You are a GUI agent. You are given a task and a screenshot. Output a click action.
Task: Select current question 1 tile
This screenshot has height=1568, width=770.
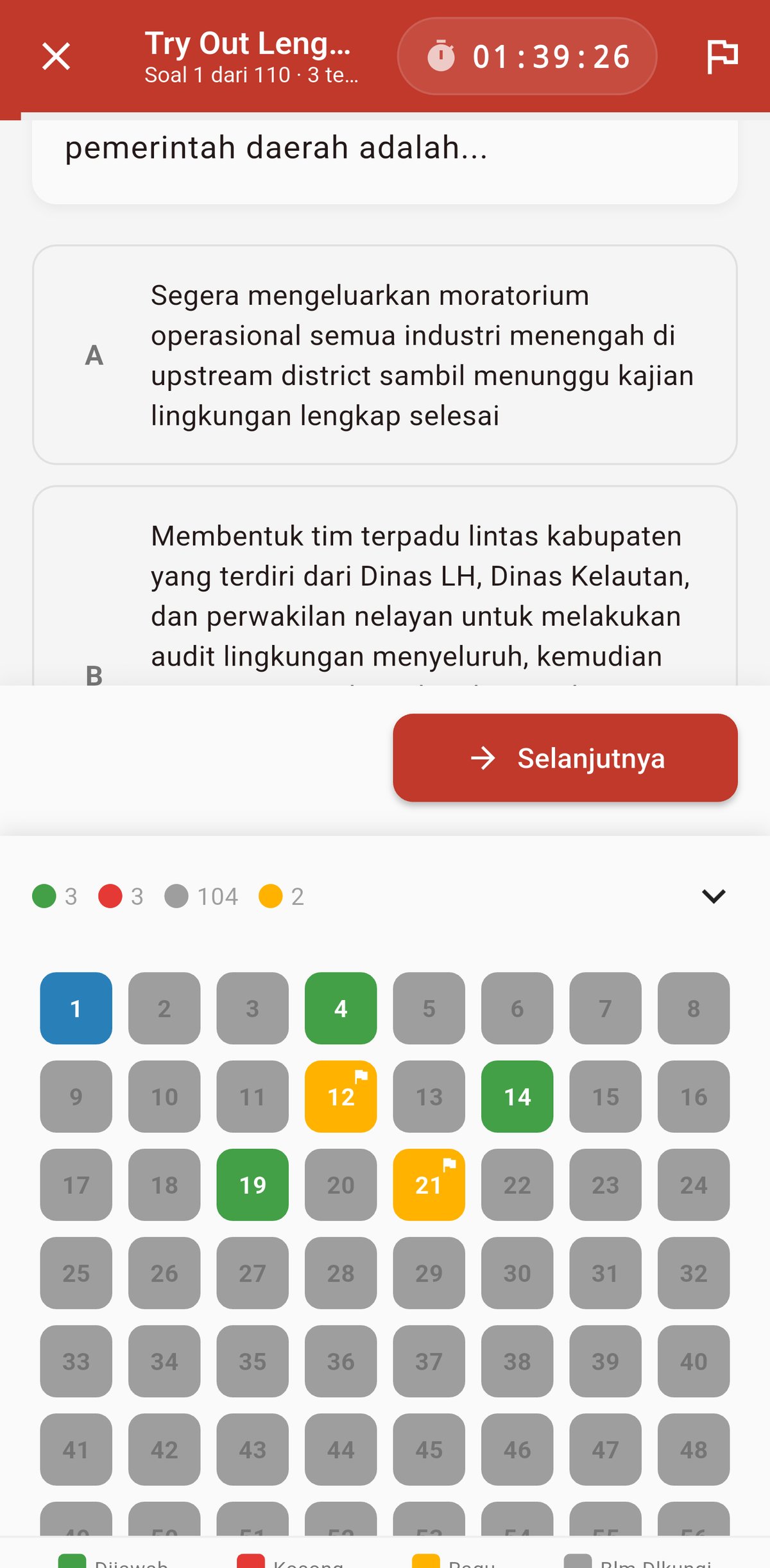[x=76, y=1008]
